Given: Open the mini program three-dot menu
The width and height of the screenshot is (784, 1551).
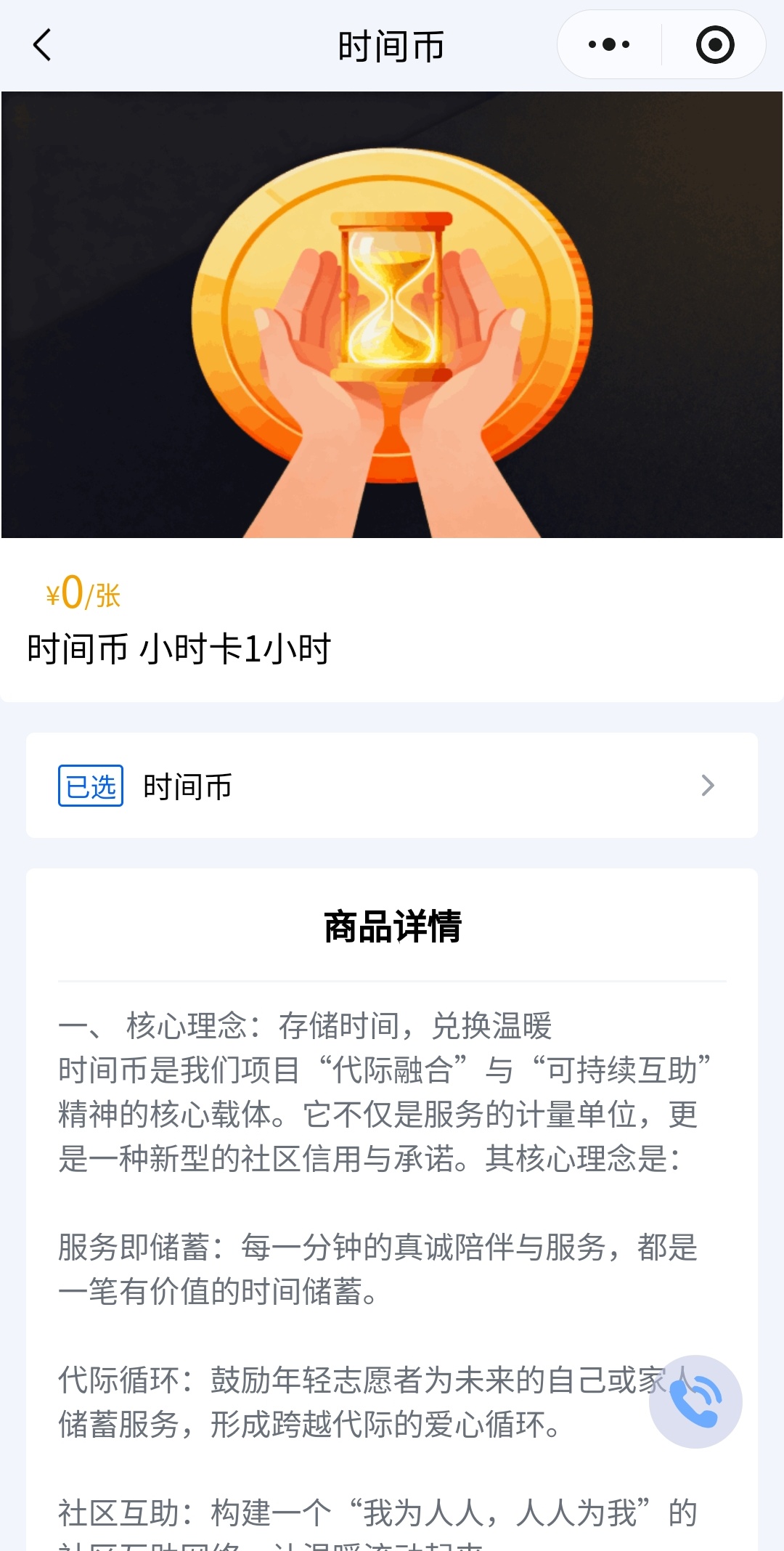Looking at the screenshot, I should pos(609,45).
